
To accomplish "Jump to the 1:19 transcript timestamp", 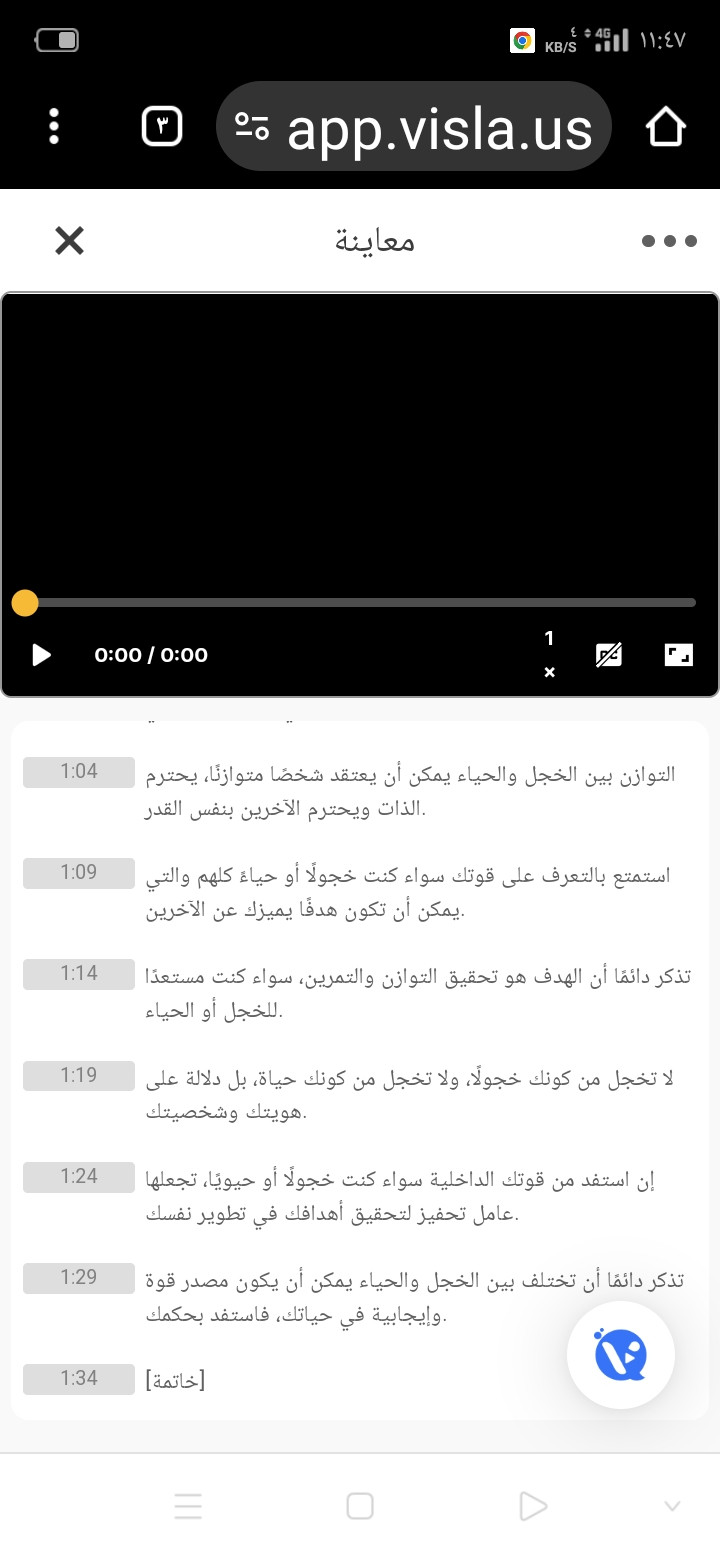I will 78,1076.
